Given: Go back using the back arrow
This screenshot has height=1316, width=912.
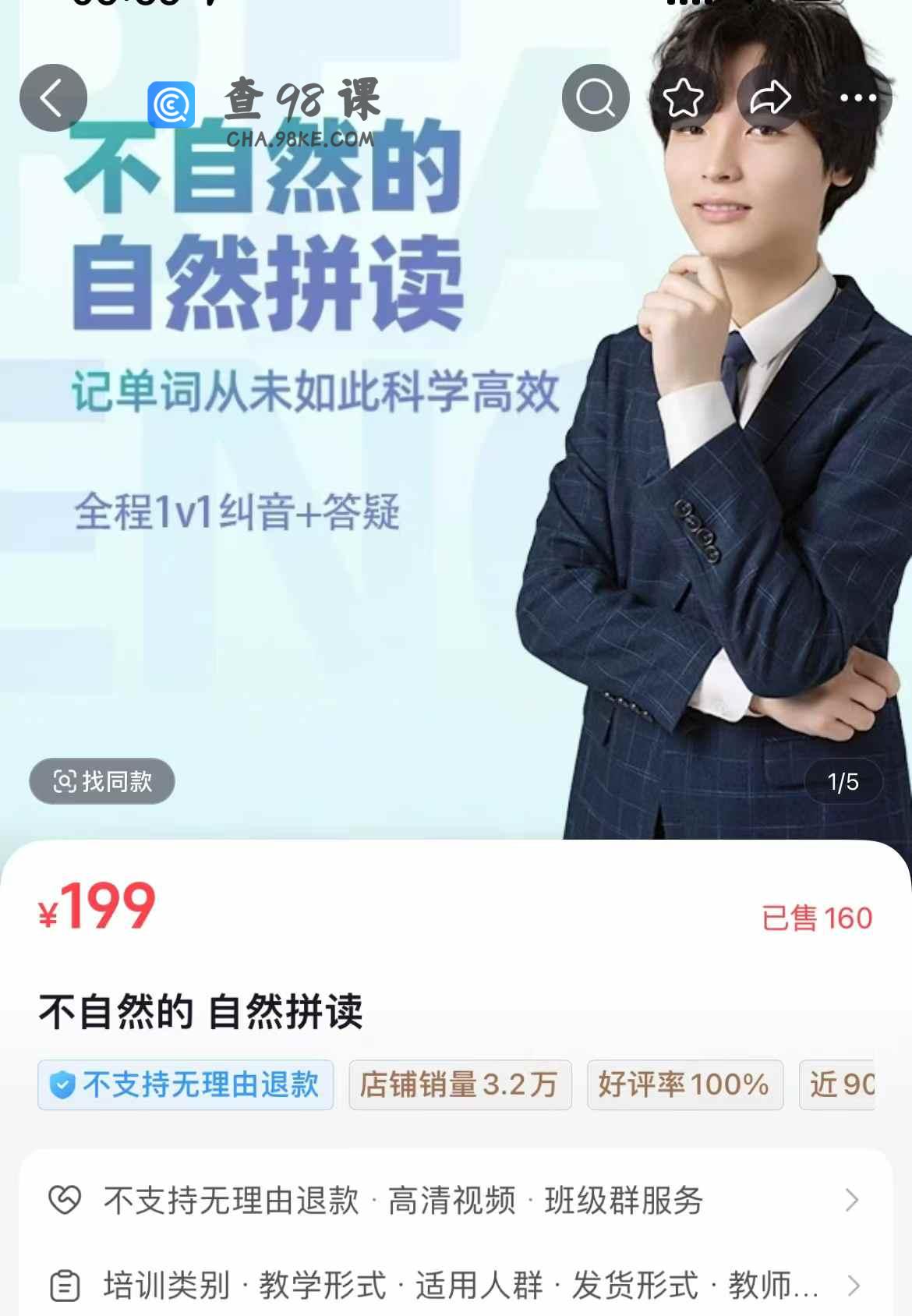Looking at the screenshot, I should [x=53, y=98].
